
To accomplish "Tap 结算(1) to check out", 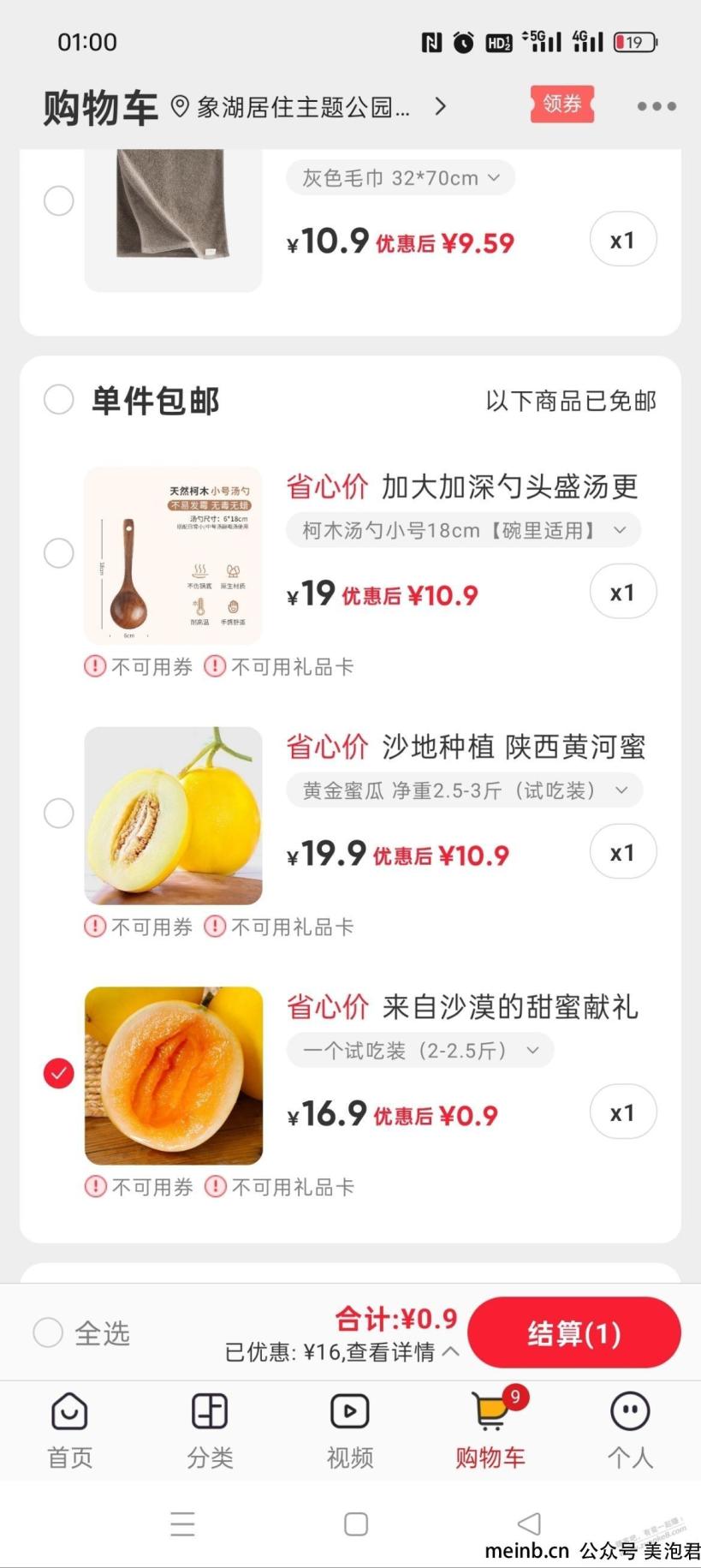I will click(x=573, y=1333).
